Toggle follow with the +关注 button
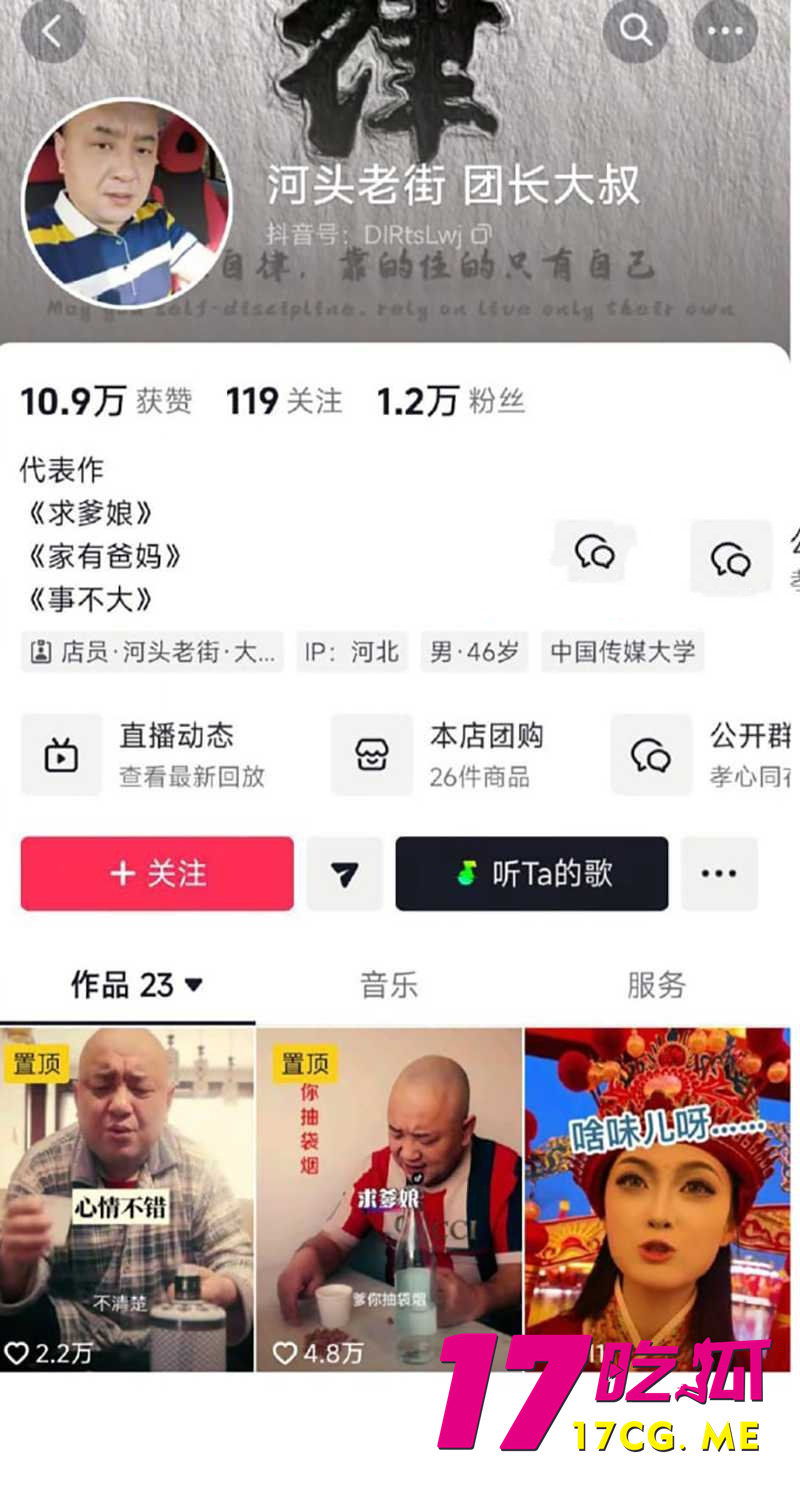 pos(156,873)
